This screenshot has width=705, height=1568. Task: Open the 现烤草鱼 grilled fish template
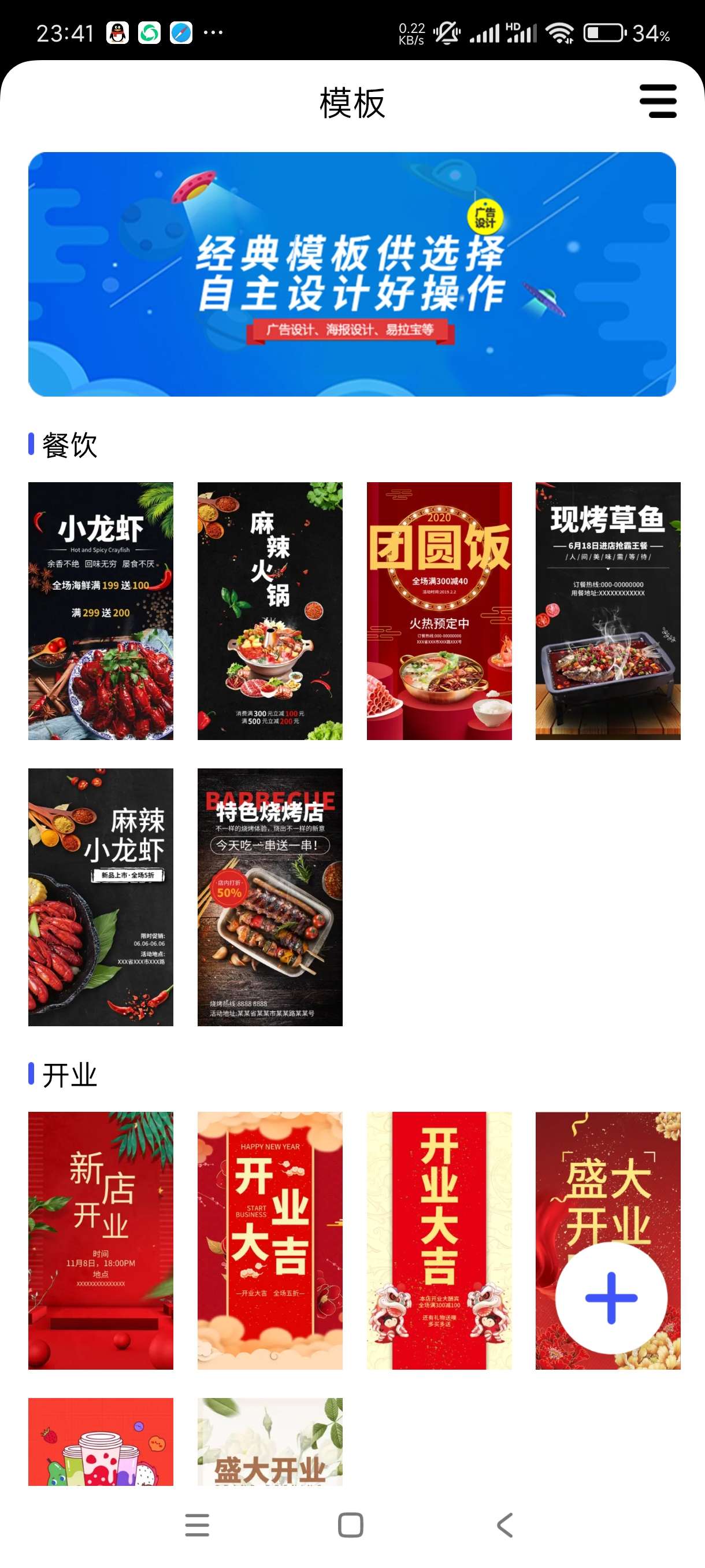(608, 611)
